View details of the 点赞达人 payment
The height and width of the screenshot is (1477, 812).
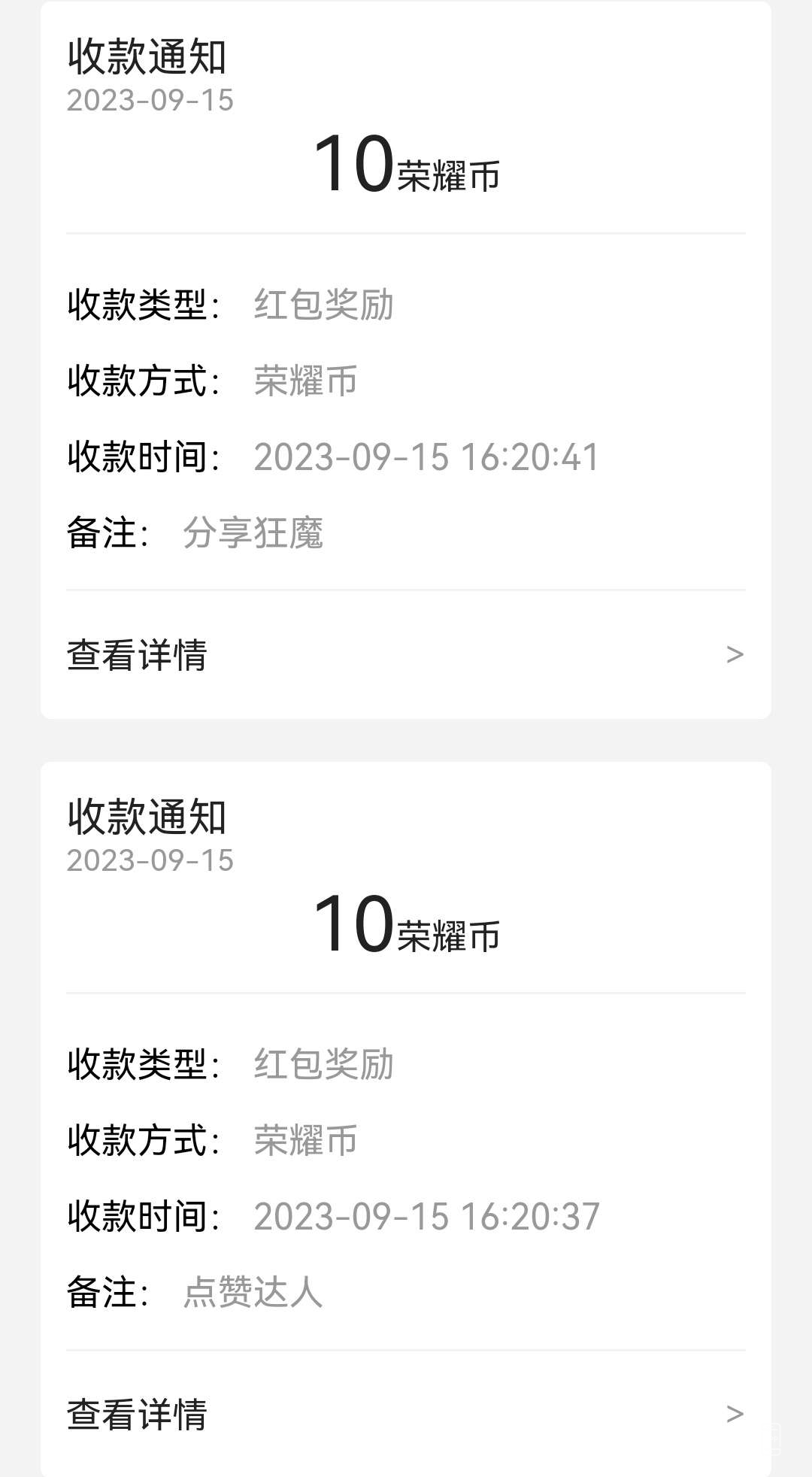[x=406, y=1414]
